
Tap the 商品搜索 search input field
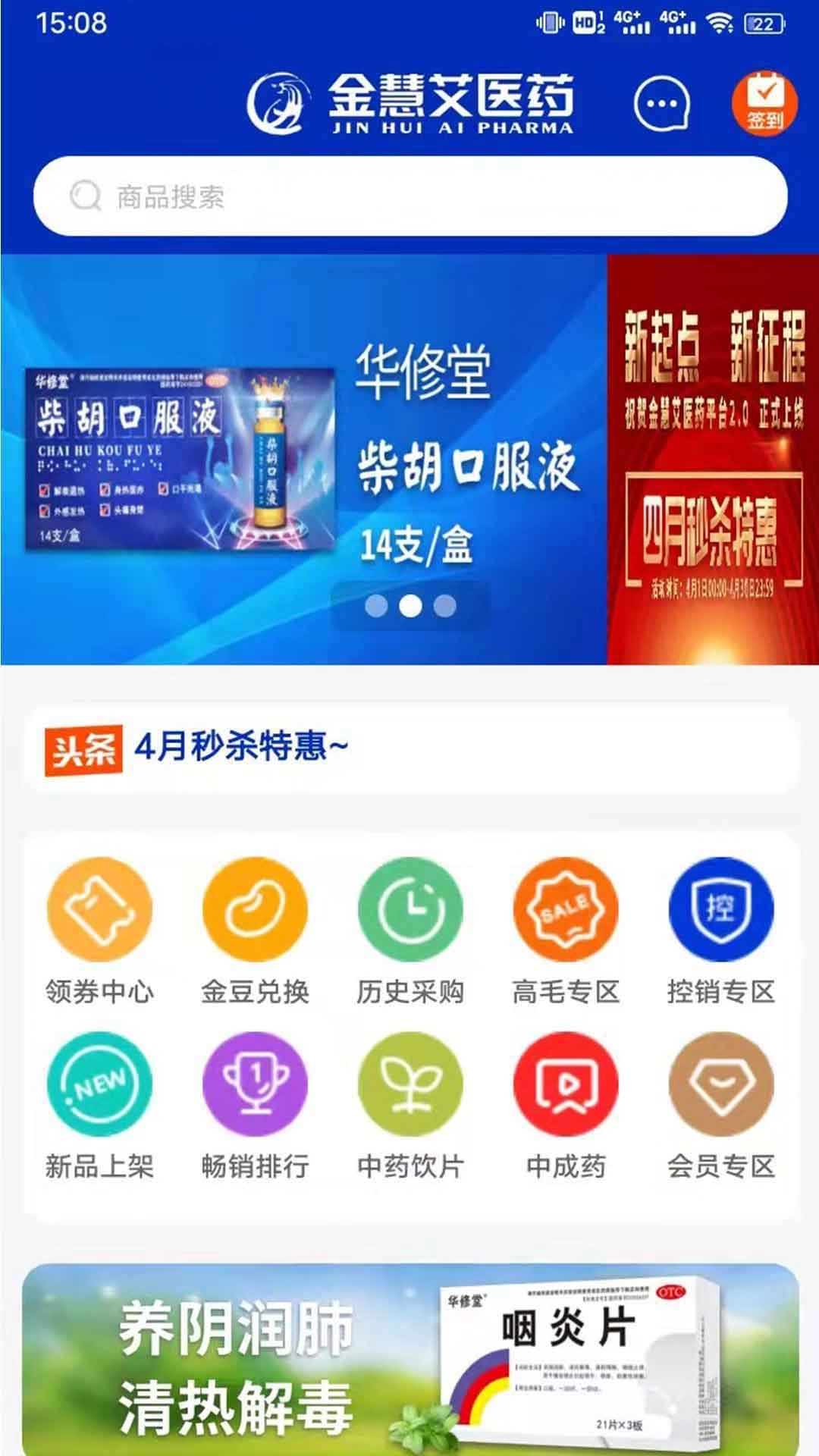tap(409, 195)
